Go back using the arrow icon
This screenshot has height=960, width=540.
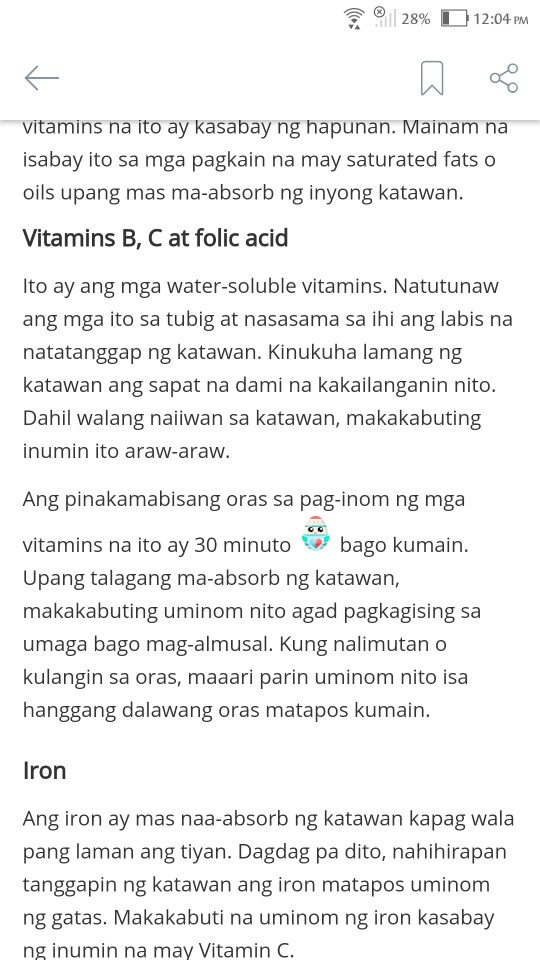coord(42,78)
